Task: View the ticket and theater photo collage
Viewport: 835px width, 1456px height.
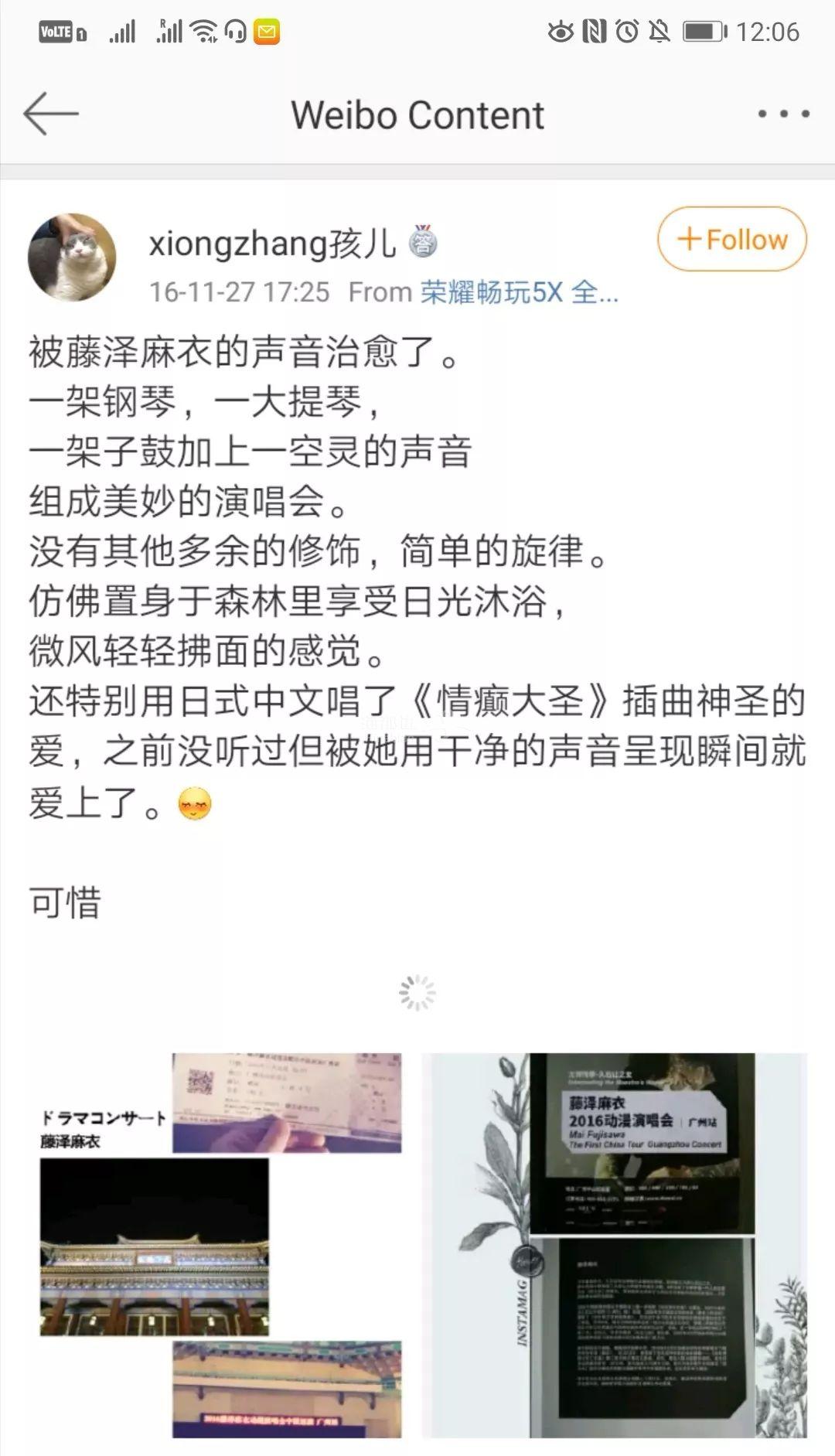Action: click(x=221, y=1245)
